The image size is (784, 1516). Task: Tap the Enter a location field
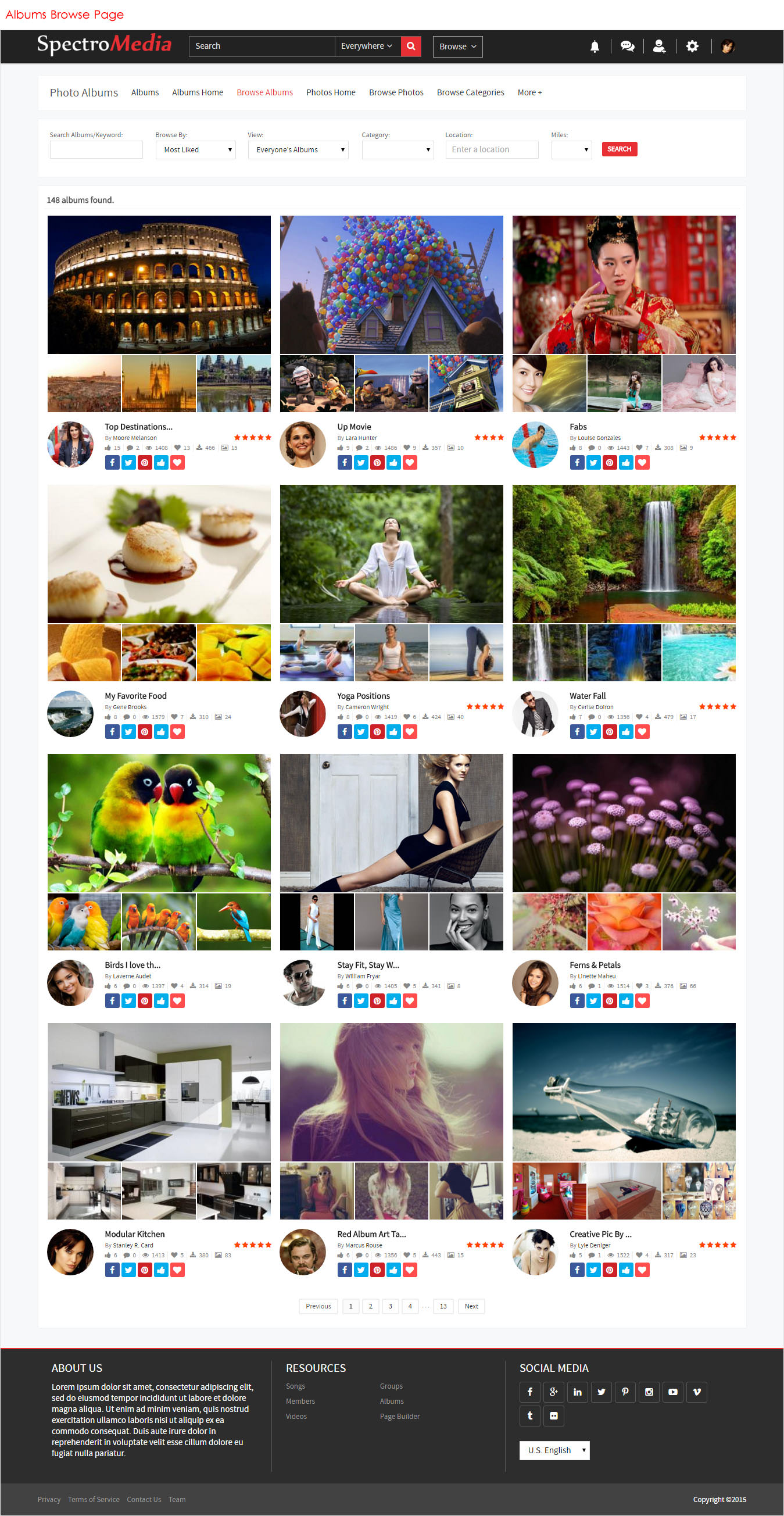492,149
